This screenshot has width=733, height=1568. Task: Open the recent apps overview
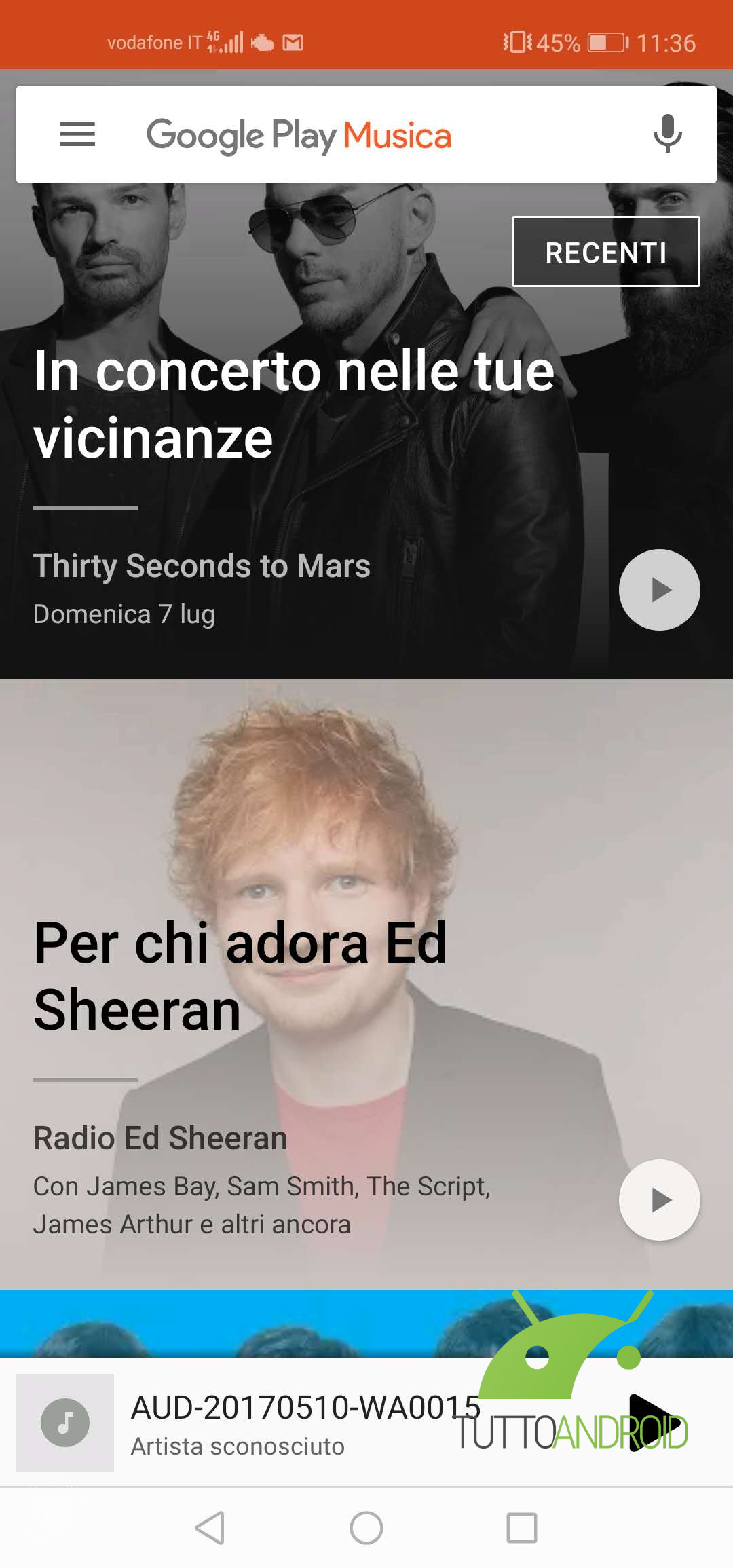point(522,1528)
